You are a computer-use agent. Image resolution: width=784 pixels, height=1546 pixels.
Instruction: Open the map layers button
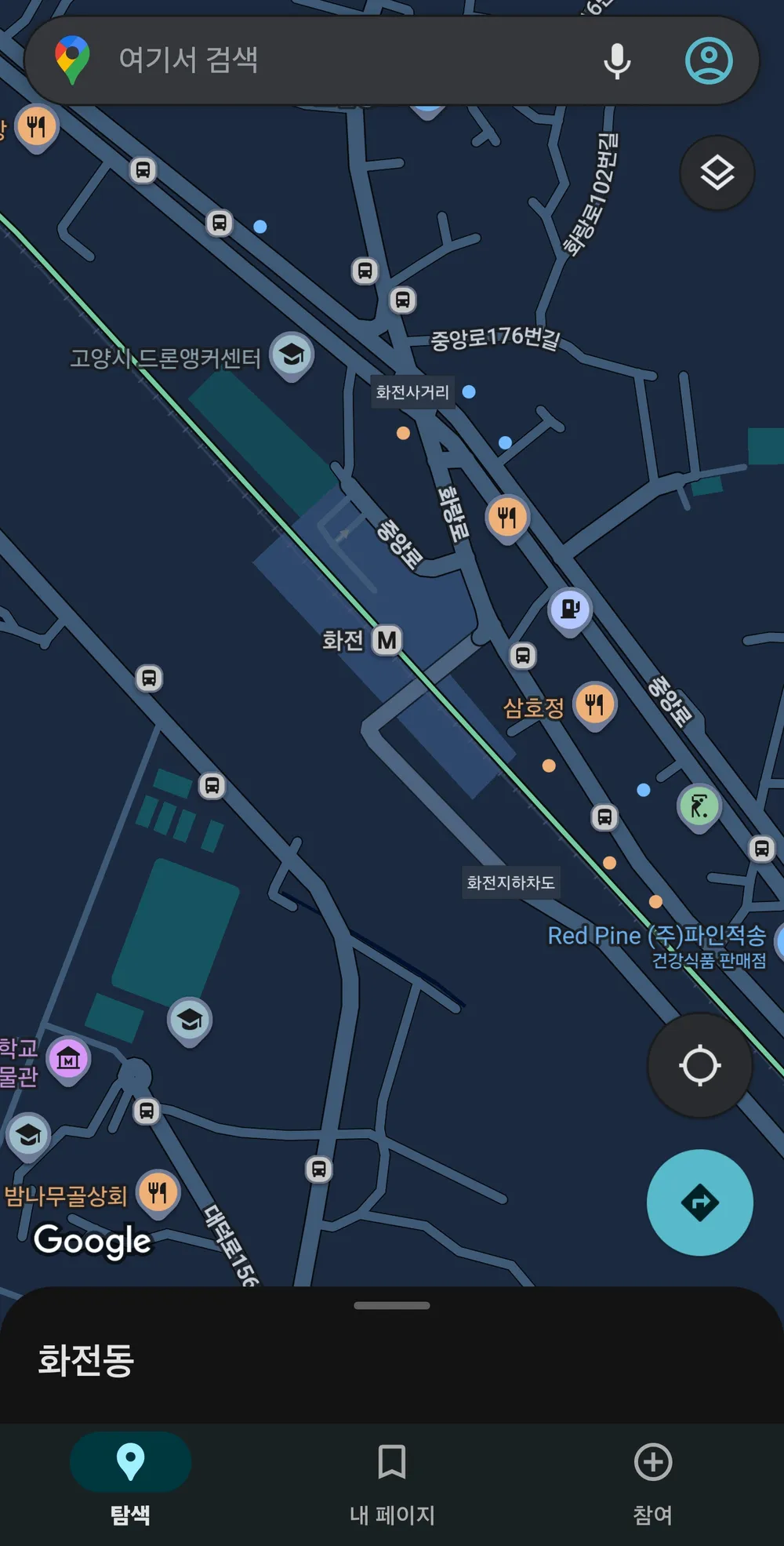click(x=717, y=173)
